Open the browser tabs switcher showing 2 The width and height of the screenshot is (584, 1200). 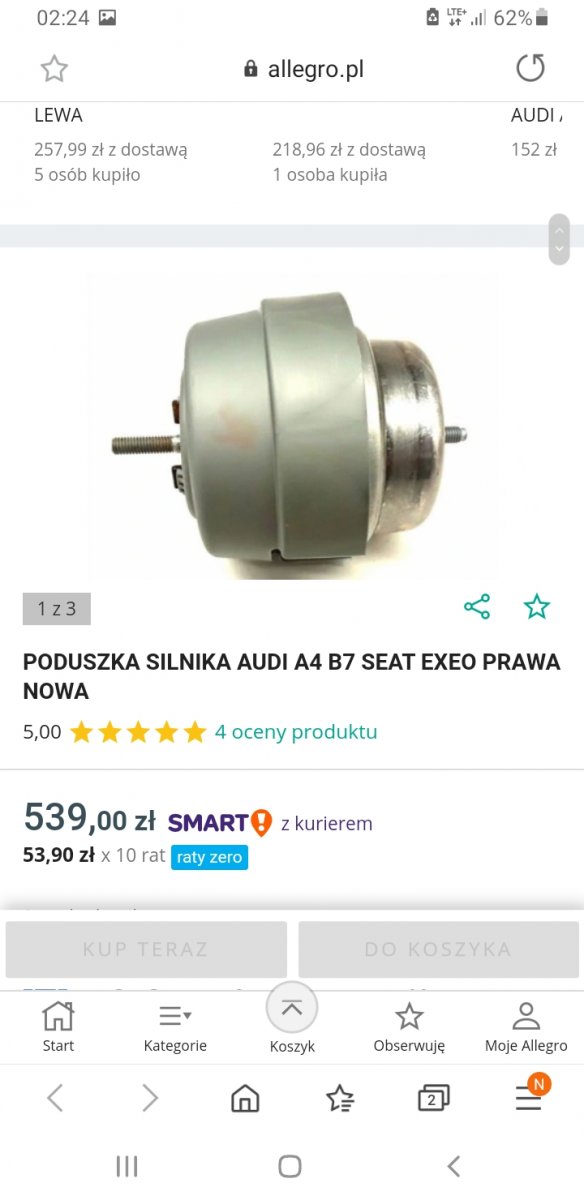[433, 1098]
